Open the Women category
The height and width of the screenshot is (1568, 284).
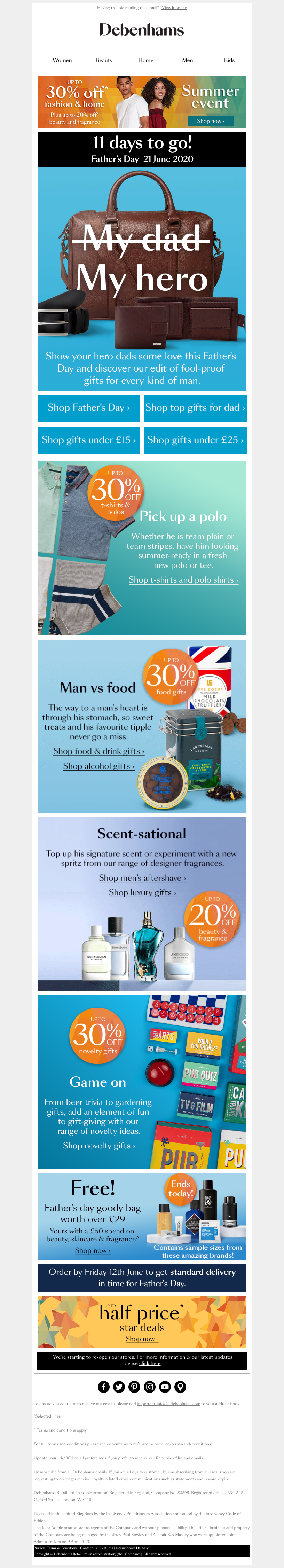point(62,60)
